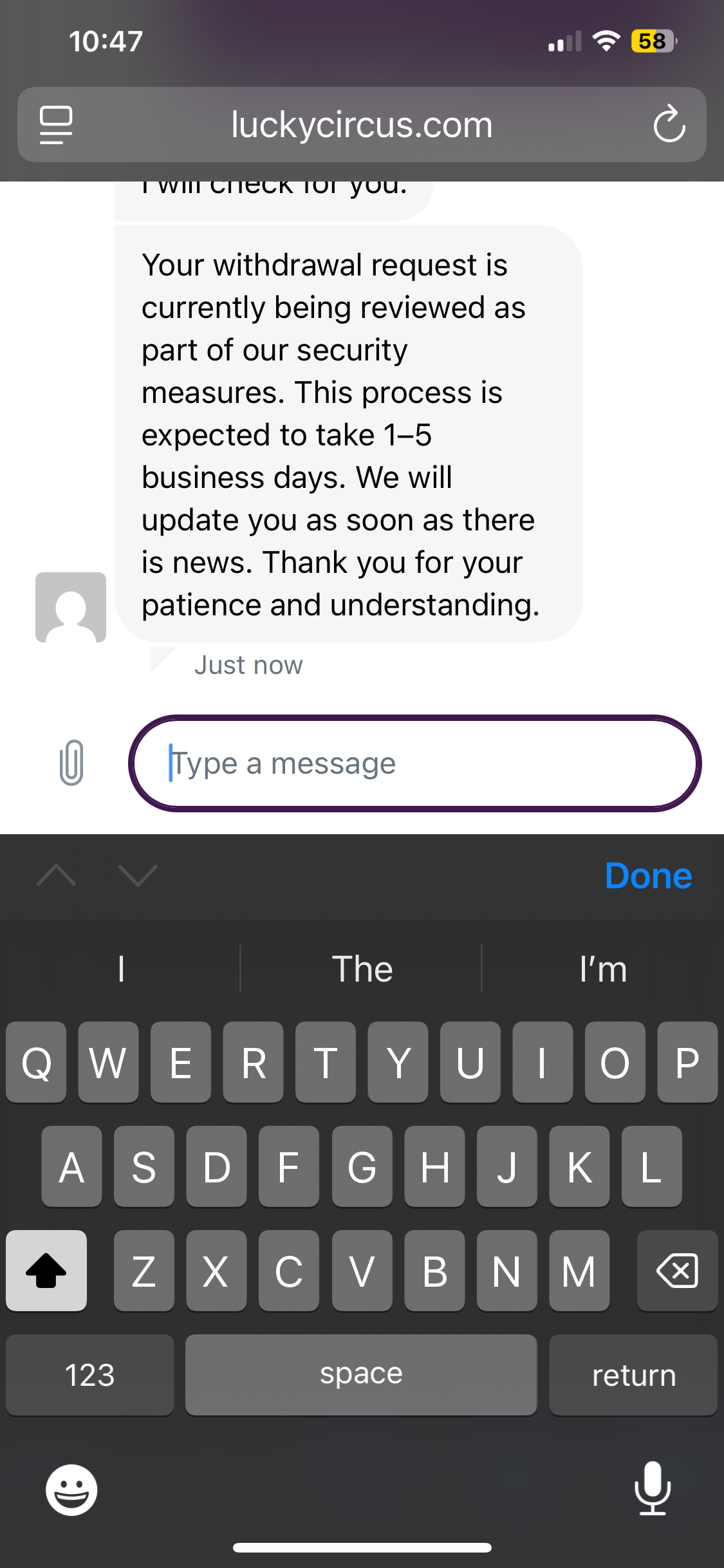
Task: Open the browser page menu icon
Action: coord(56,124)
